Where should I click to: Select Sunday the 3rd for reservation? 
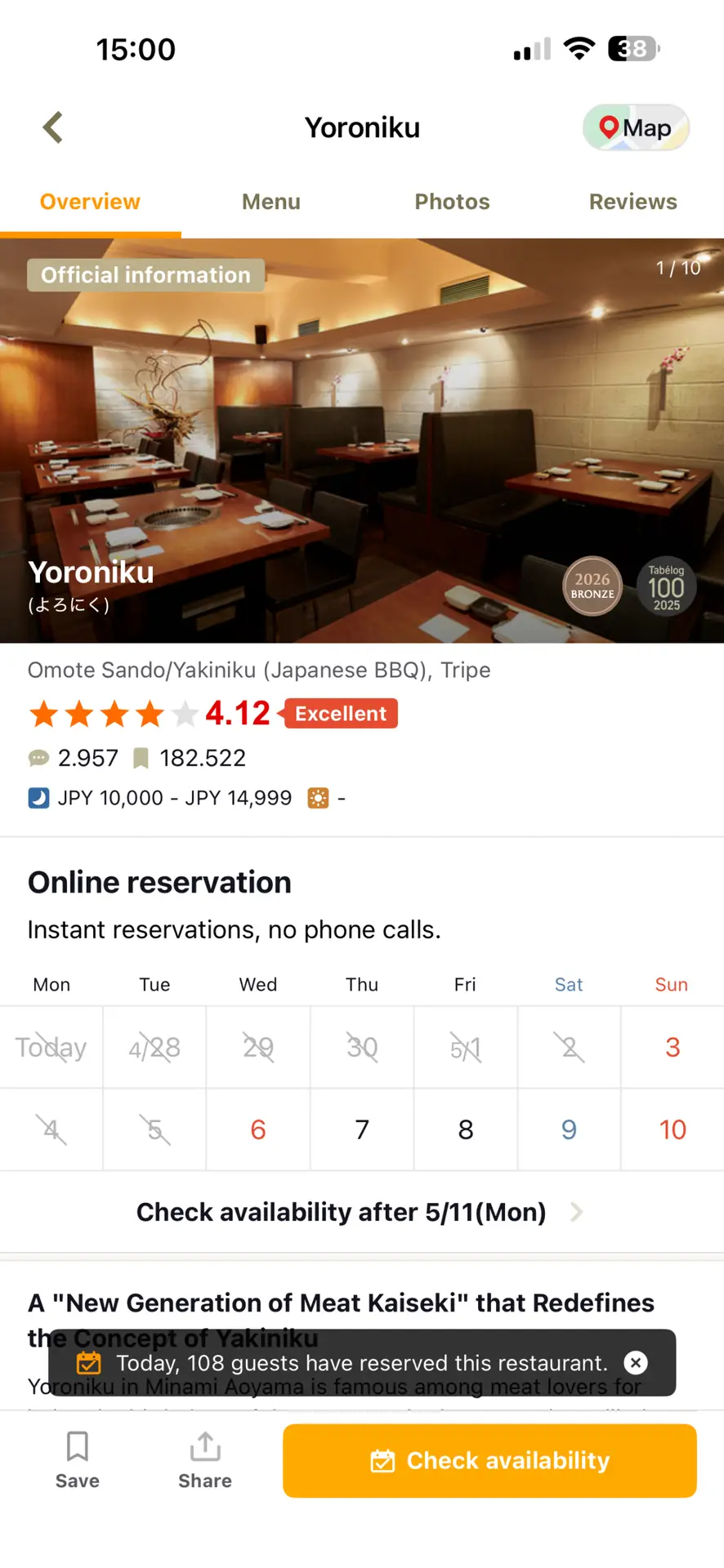[672, 1047]
